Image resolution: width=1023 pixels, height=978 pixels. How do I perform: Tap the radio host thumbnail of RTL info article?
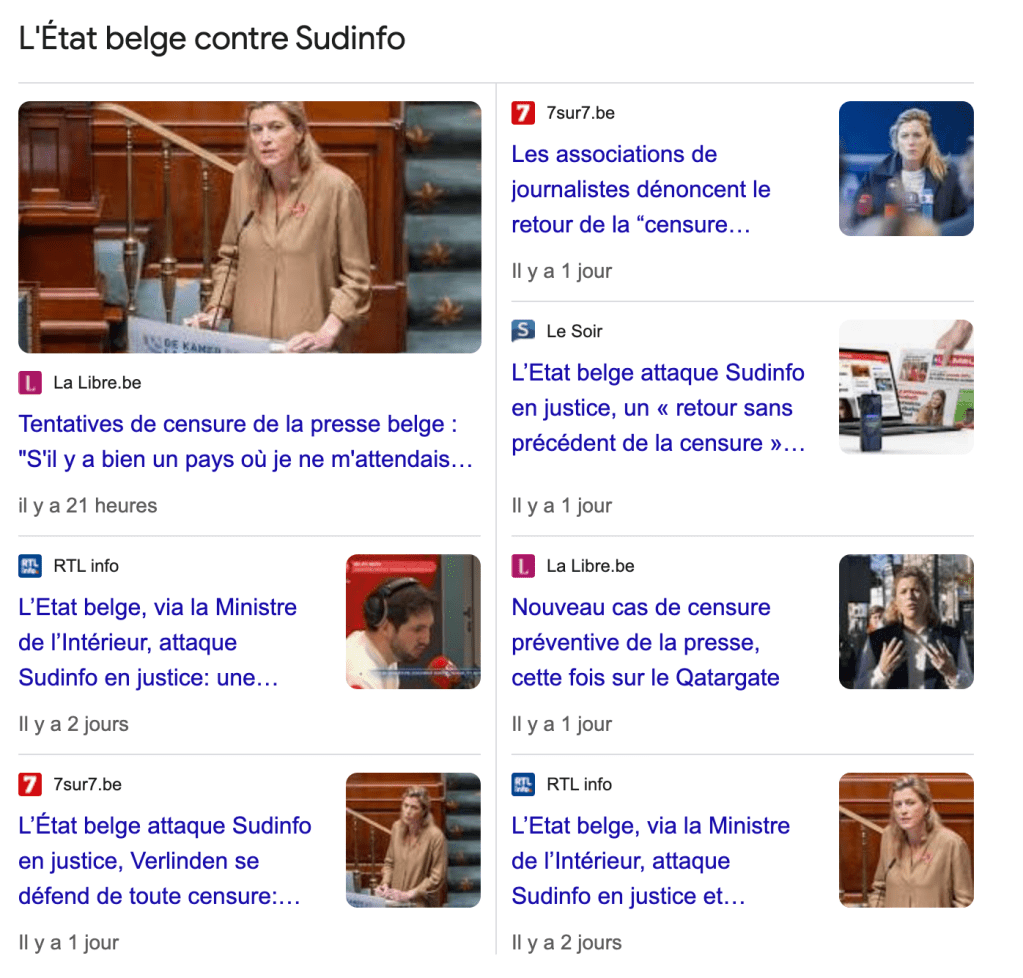tap(413, 622)
